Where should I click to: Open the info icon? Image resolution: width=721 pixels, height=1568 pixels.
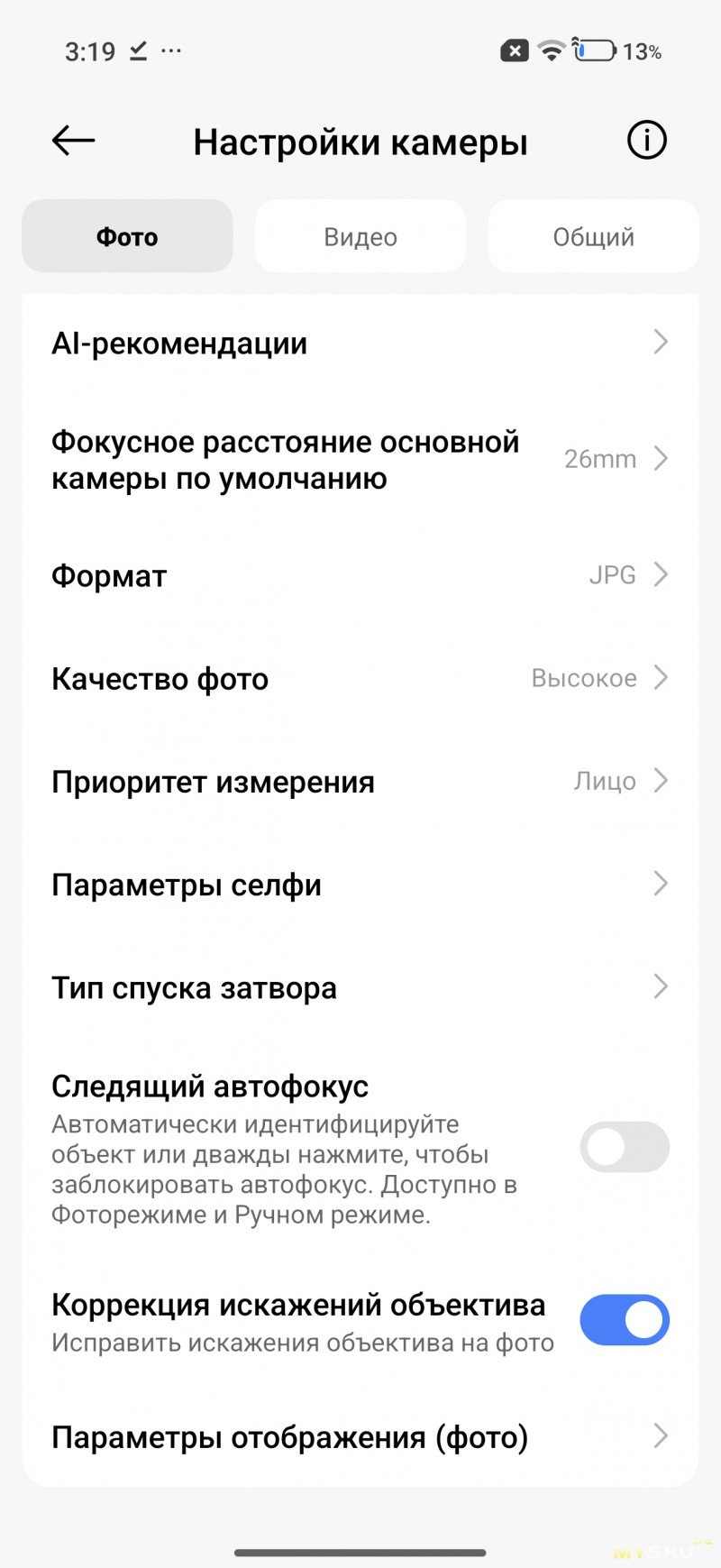point(646,141)
